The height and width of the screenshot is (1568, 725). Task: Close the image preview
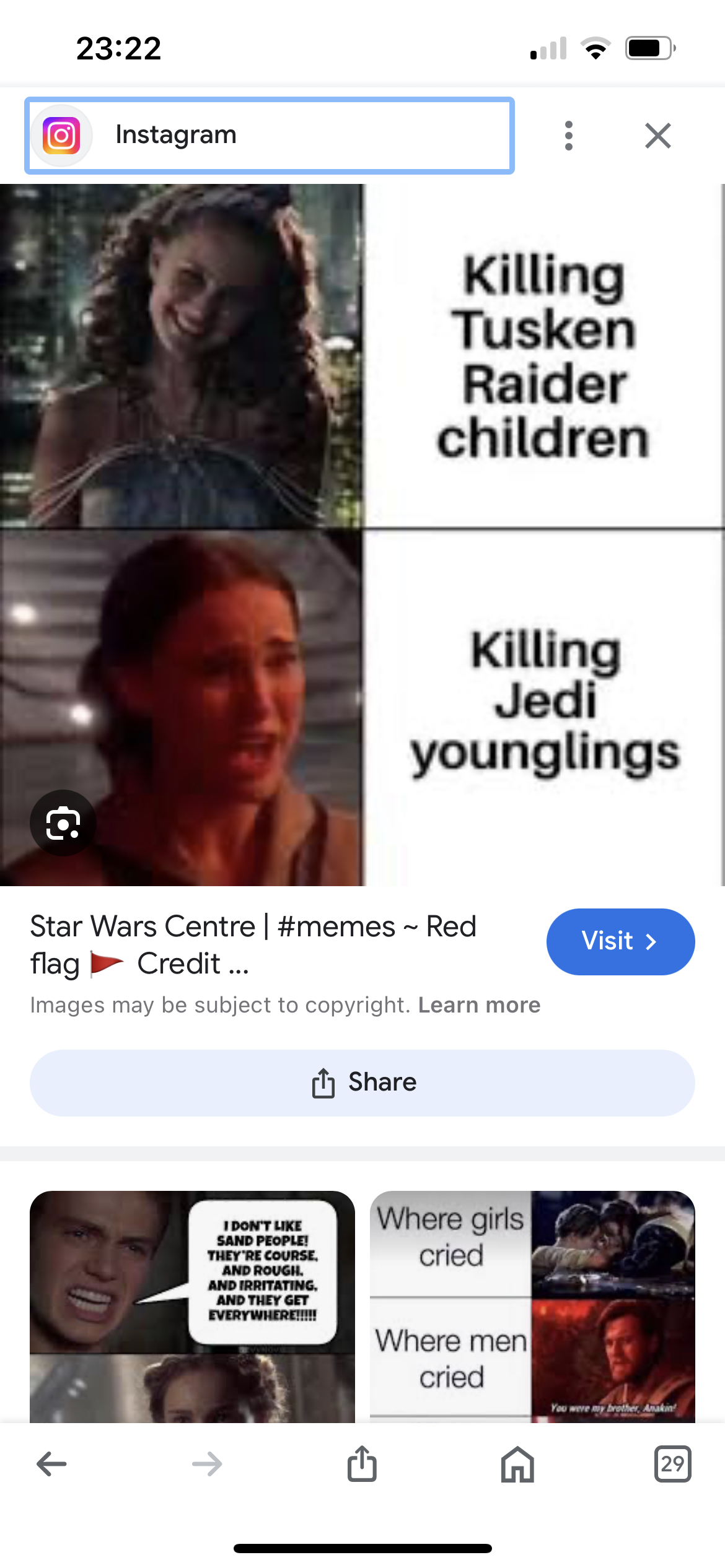click(657, 136)
